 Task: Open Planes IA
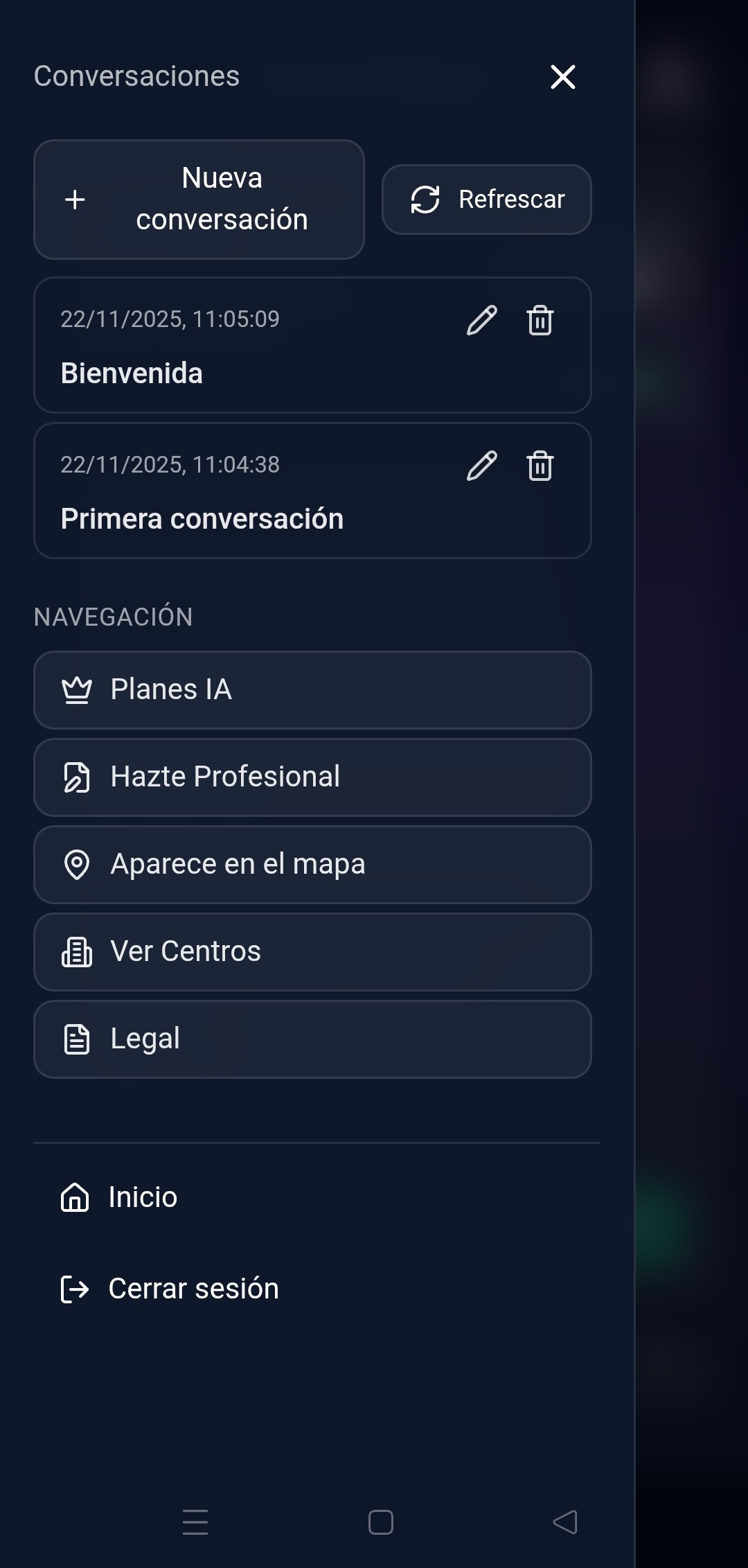[x=313, y=690]
